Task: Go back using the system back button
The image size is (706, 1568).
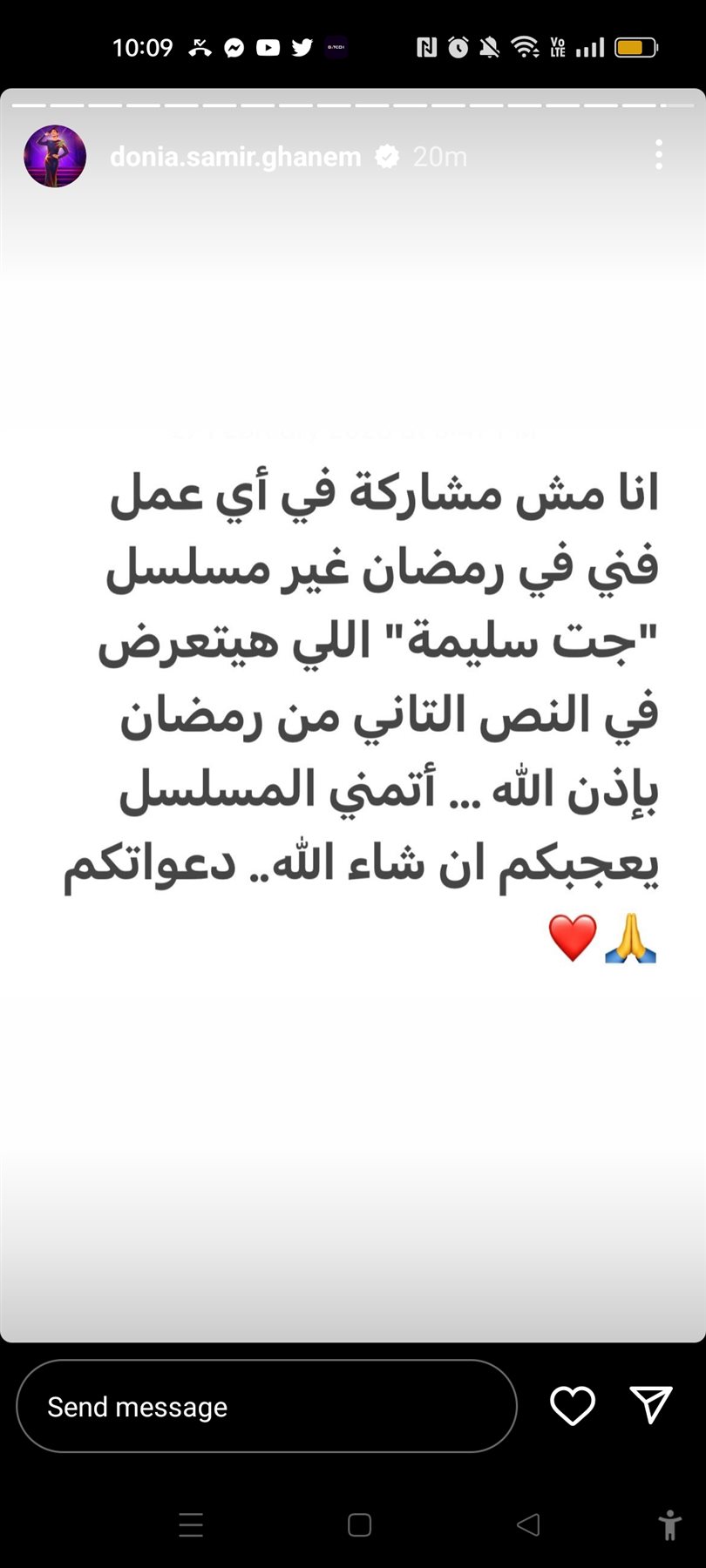Action: click(528, 1524)
